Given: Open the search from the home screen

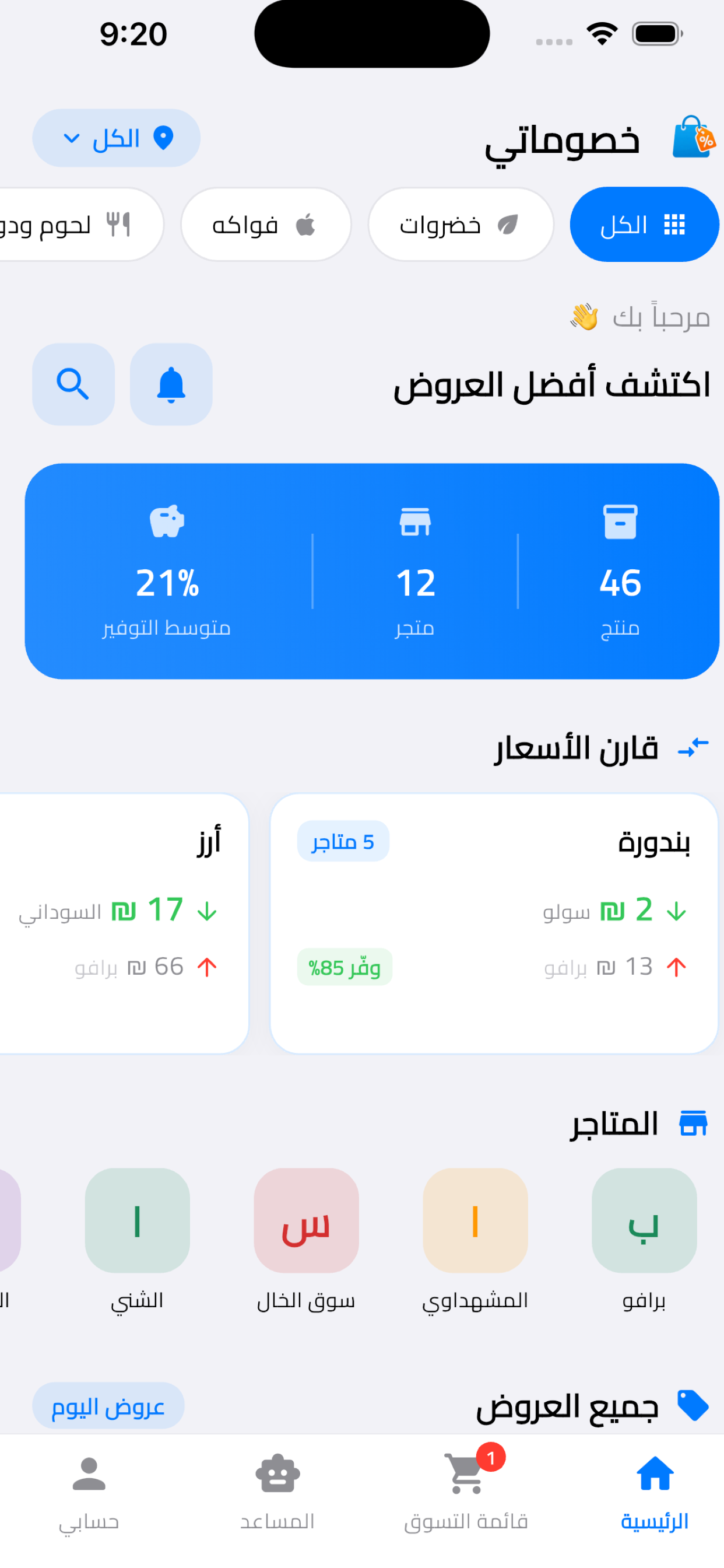Looking at the screenshot, I should pyautogui.click(x=73, y=384).
